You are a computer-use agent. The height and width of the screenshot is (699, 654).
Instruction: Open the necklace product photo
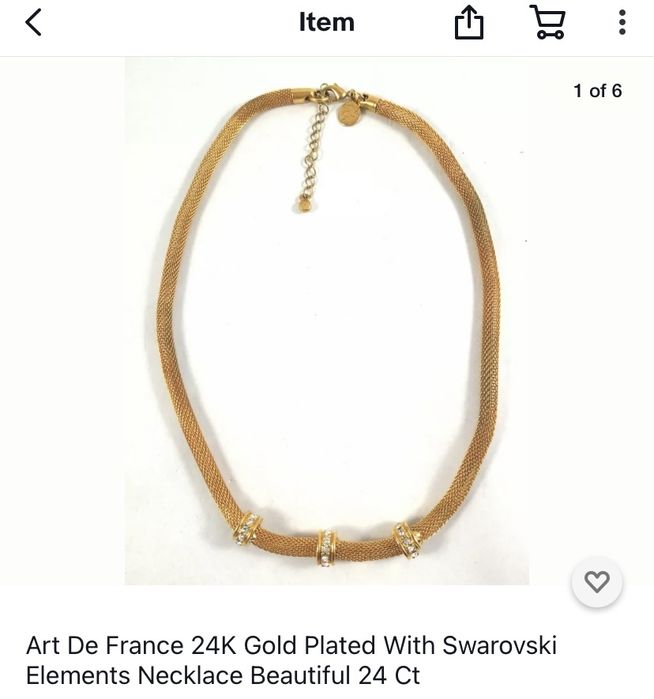pos(327,320)
